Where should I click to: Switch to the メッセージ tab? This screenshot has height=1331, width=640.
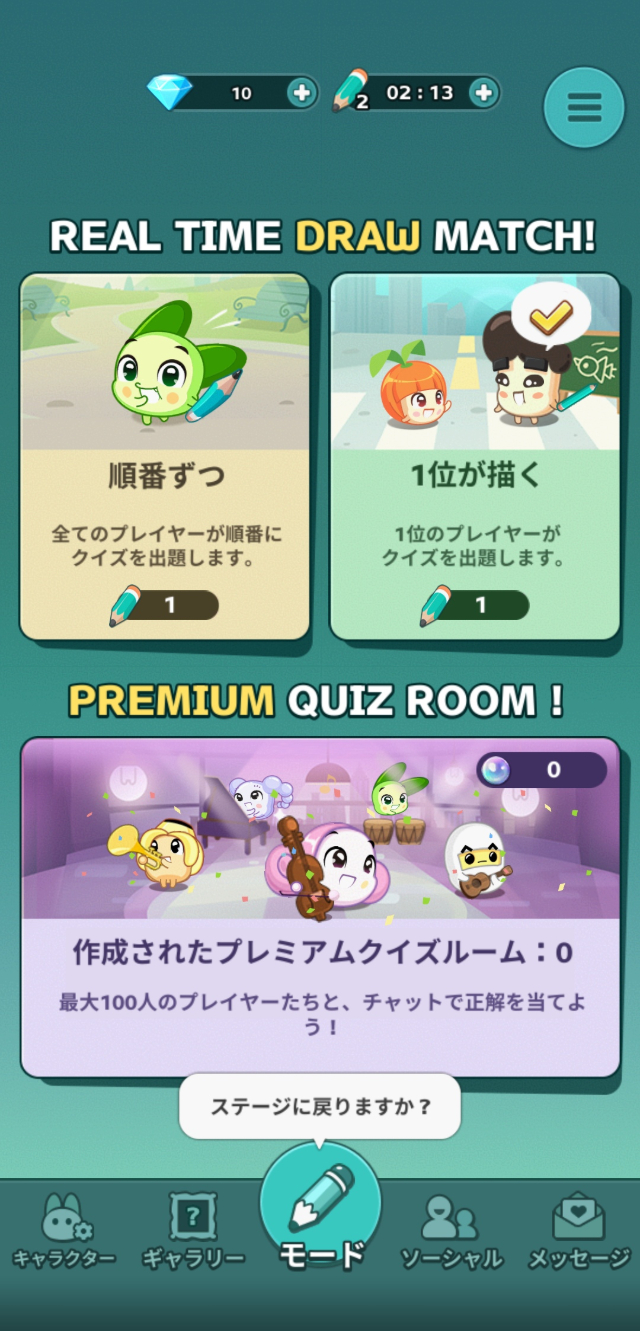(579, 1231)
